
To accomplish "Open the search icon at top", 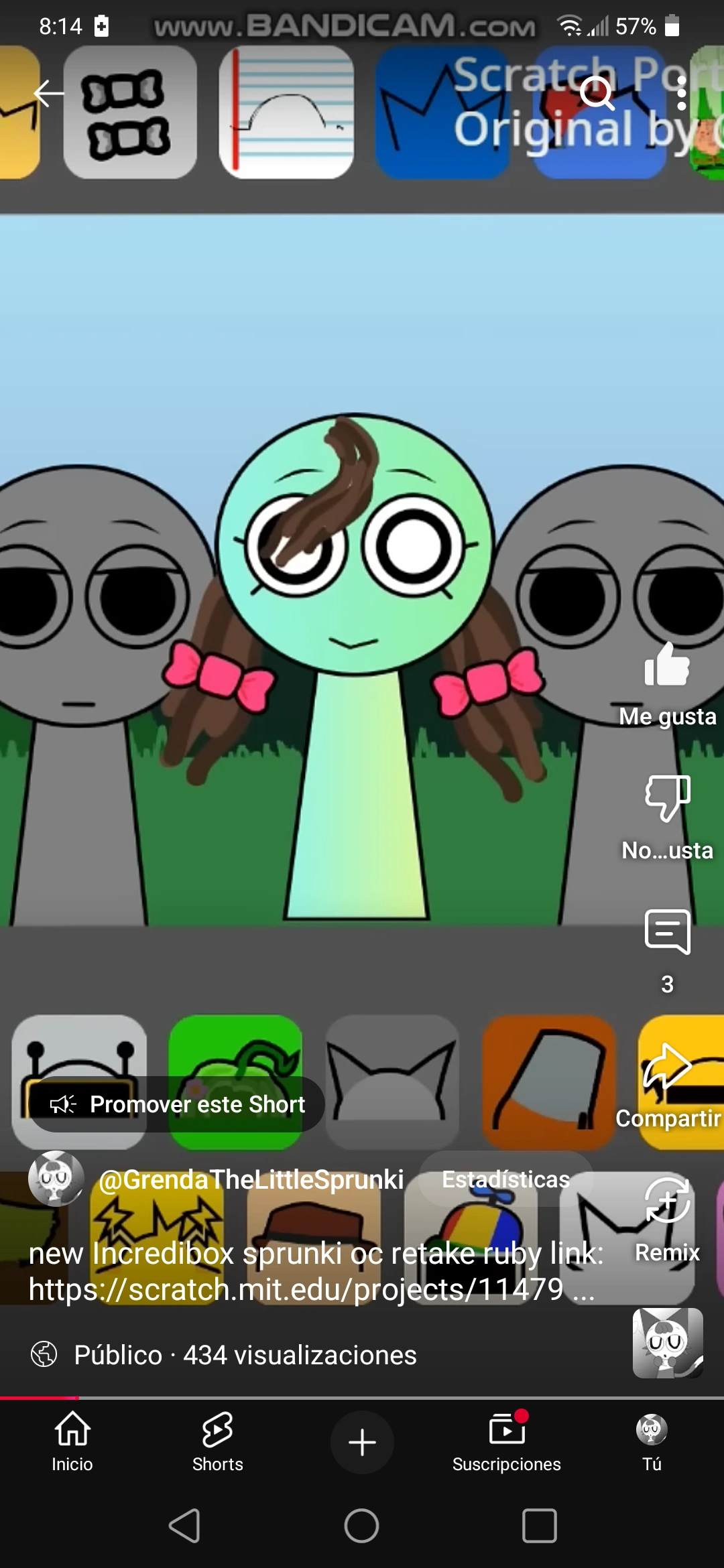I will click(596, 93).
